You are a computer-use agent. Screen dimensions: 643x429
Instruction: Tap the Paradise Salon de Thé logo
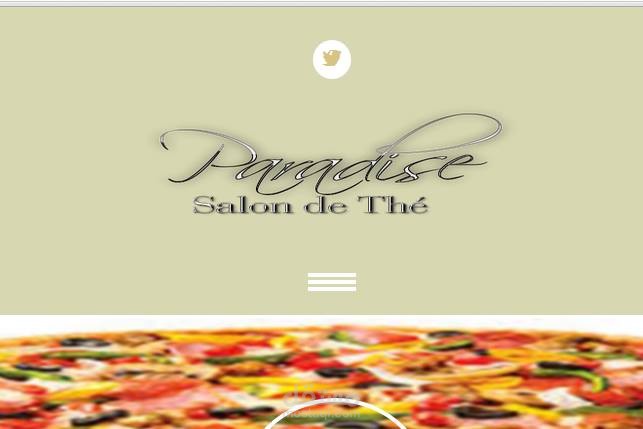click(x=330, y=166)
